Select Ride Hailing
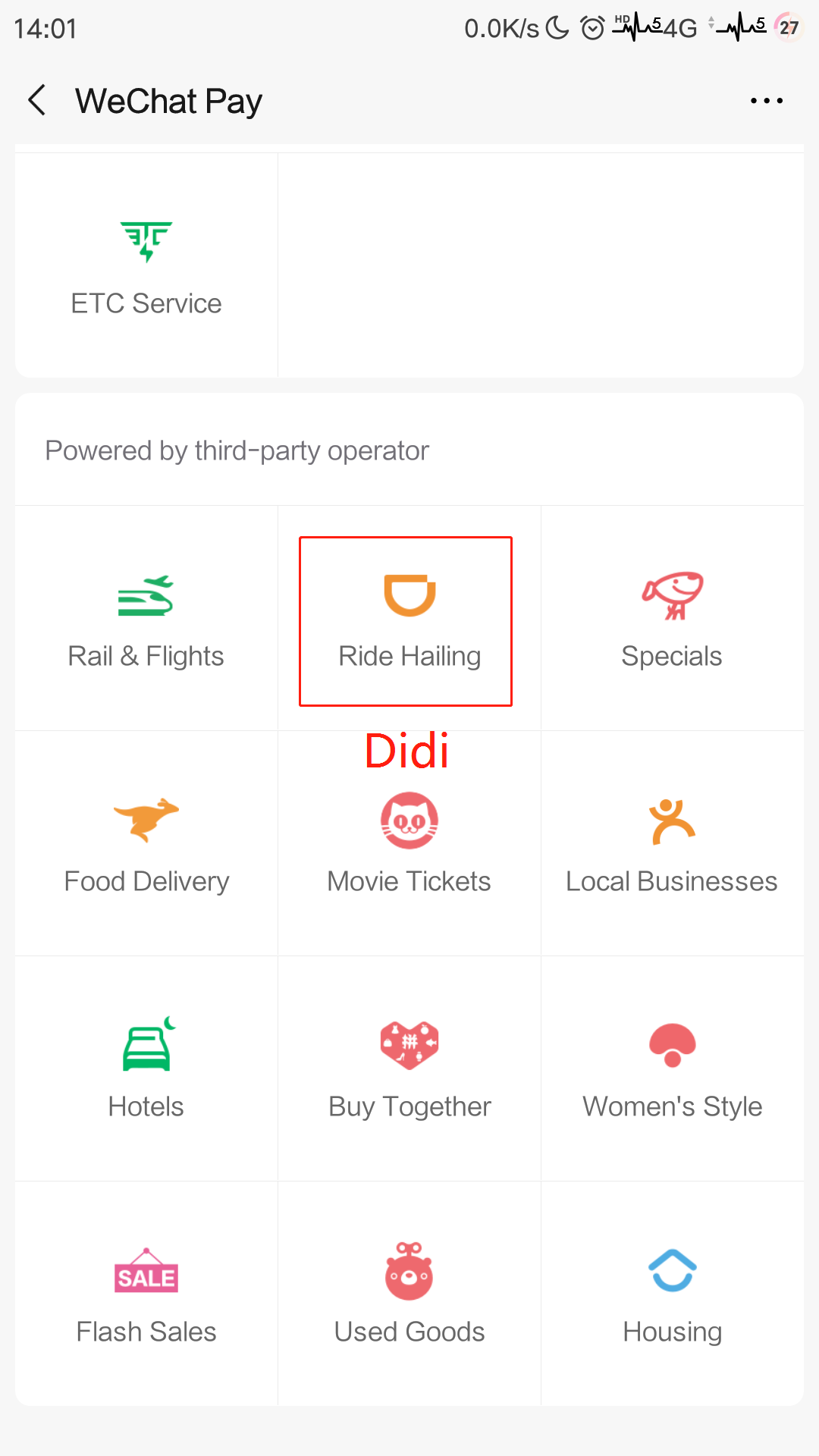The image size is (819, 1456). click(409, 618)
